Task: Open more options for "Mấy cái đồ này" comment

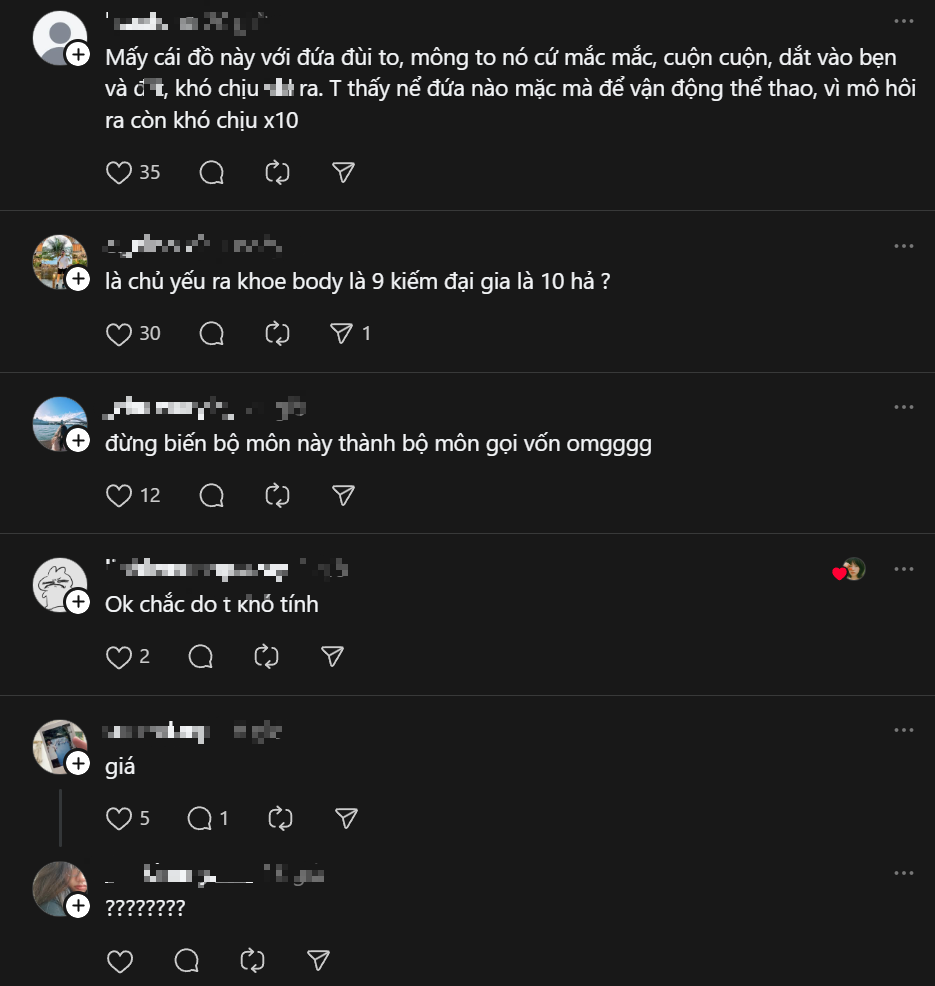Action: pos(904,21)
